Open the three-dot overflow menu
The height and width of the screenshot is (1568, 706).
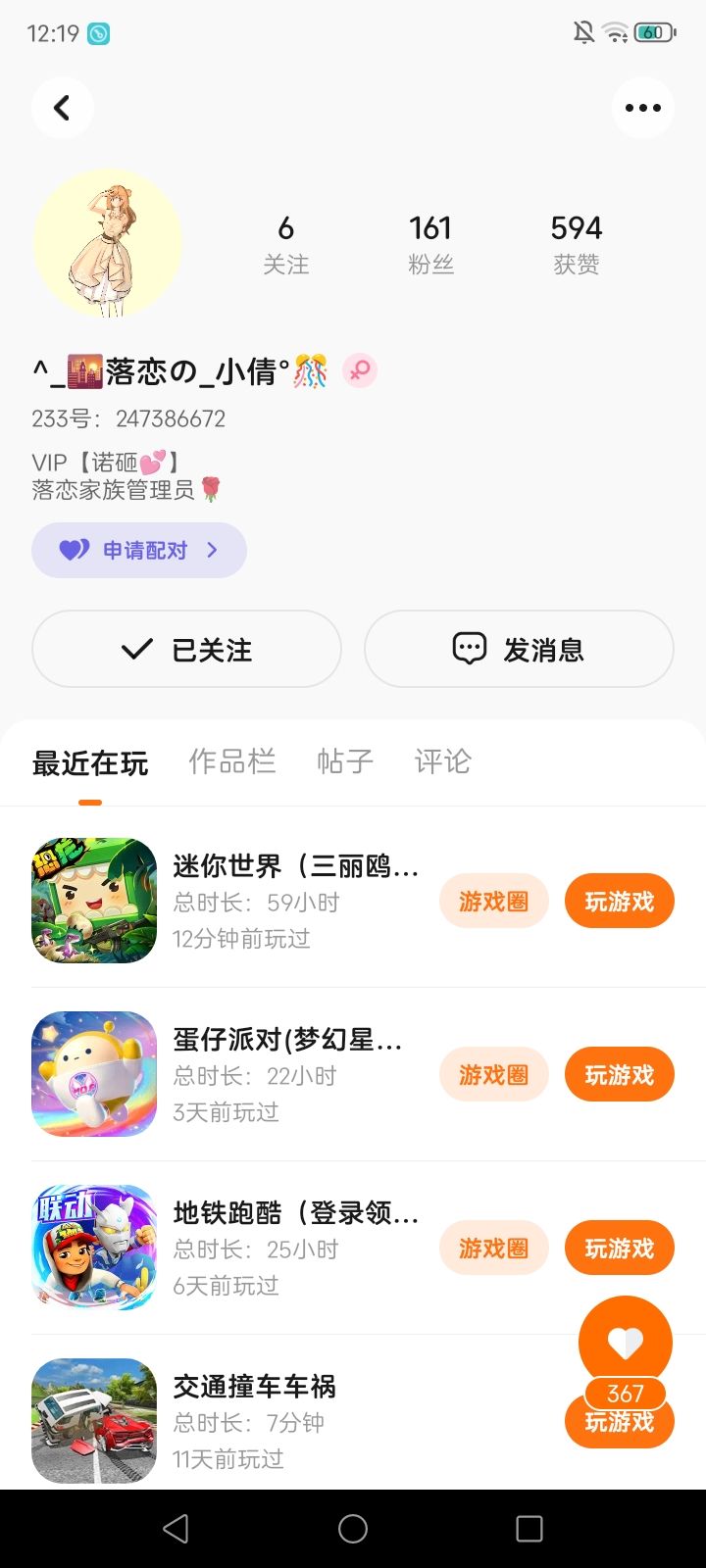[x=642, y=108]
